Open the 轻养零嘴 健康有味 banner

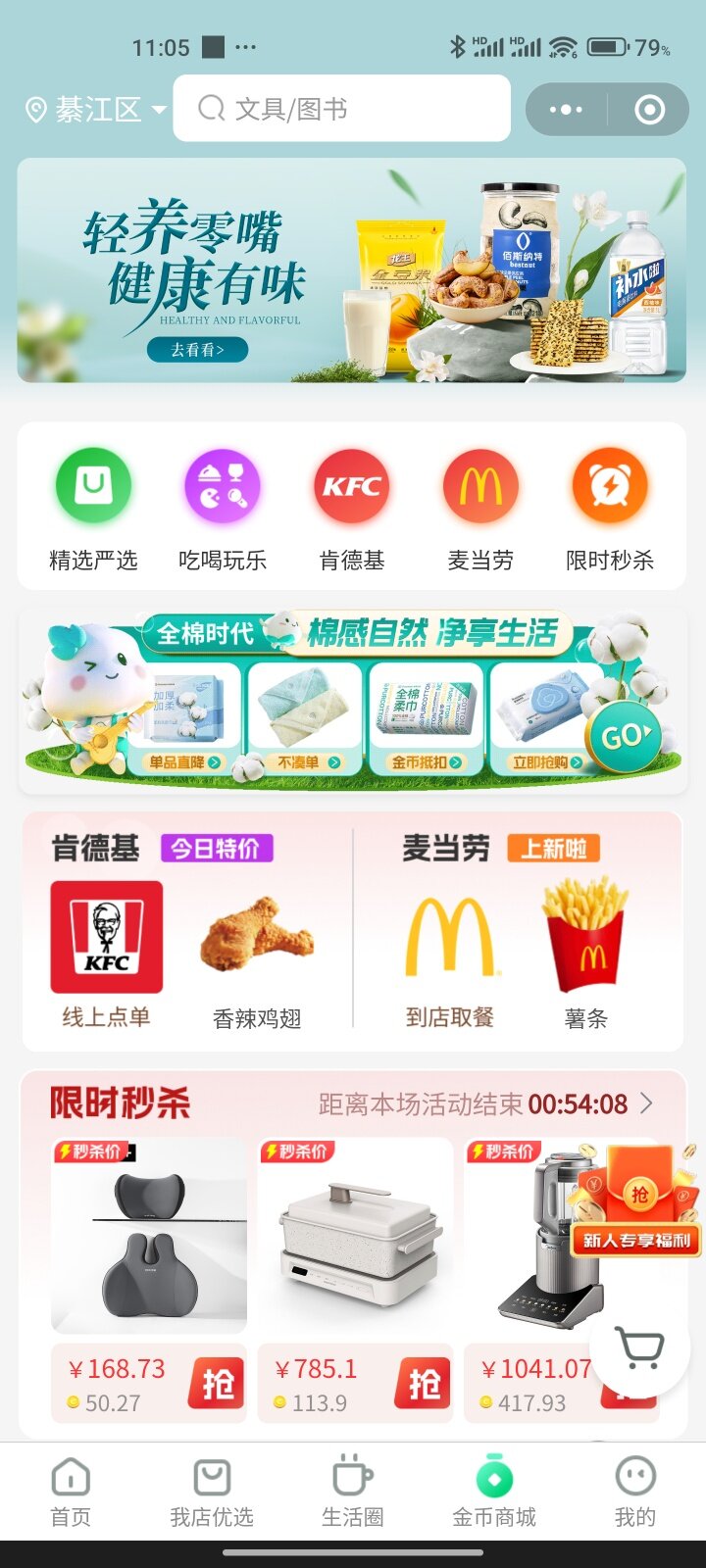pos(351,270)
